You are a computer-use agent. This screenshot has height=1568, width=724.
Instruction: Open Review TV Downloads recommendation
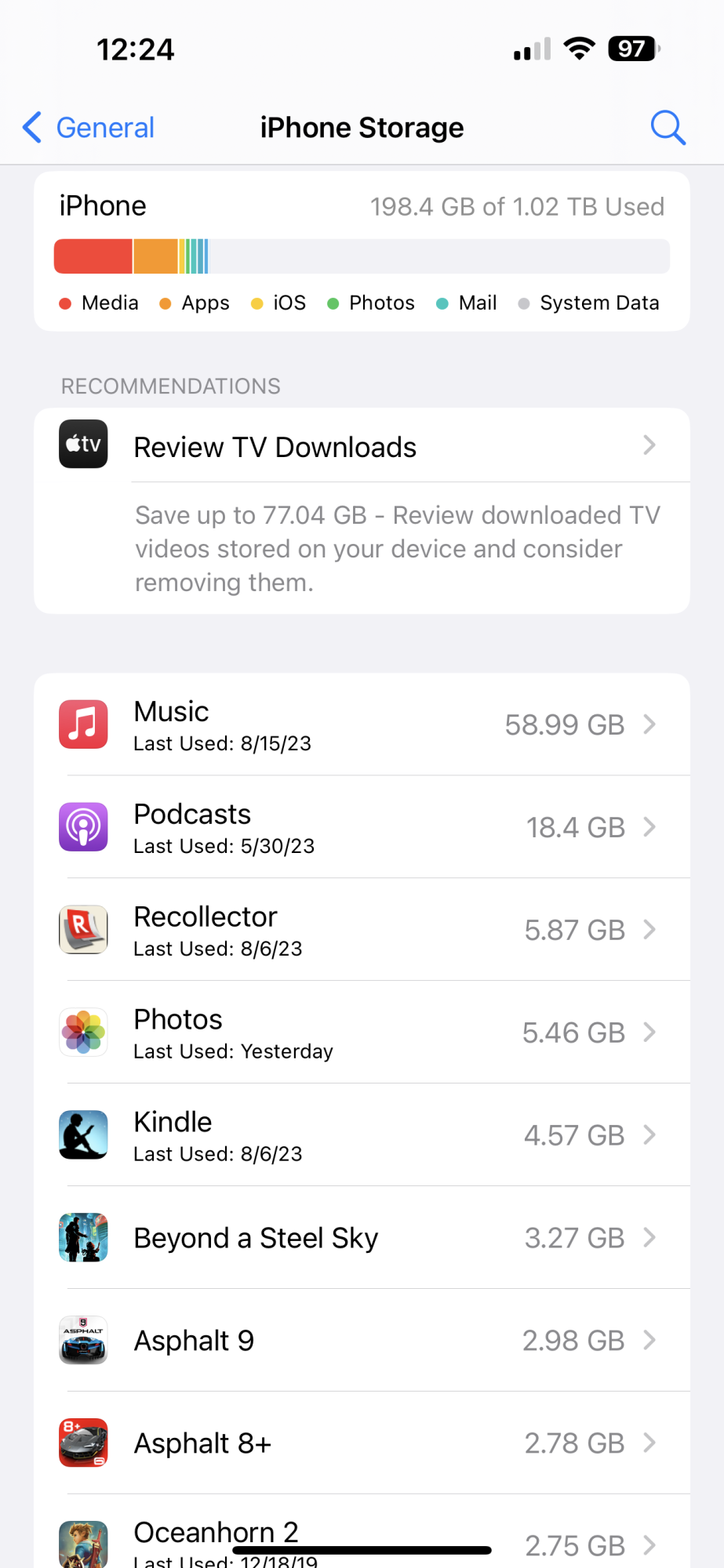pyautogui.click(x=362, y=447)
